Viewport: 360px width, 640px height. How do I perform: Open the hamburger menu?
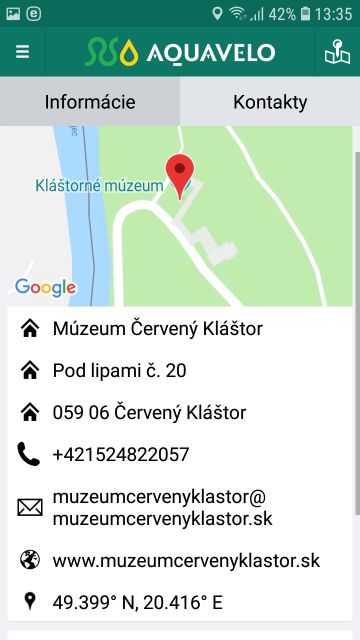coord(22,52)
